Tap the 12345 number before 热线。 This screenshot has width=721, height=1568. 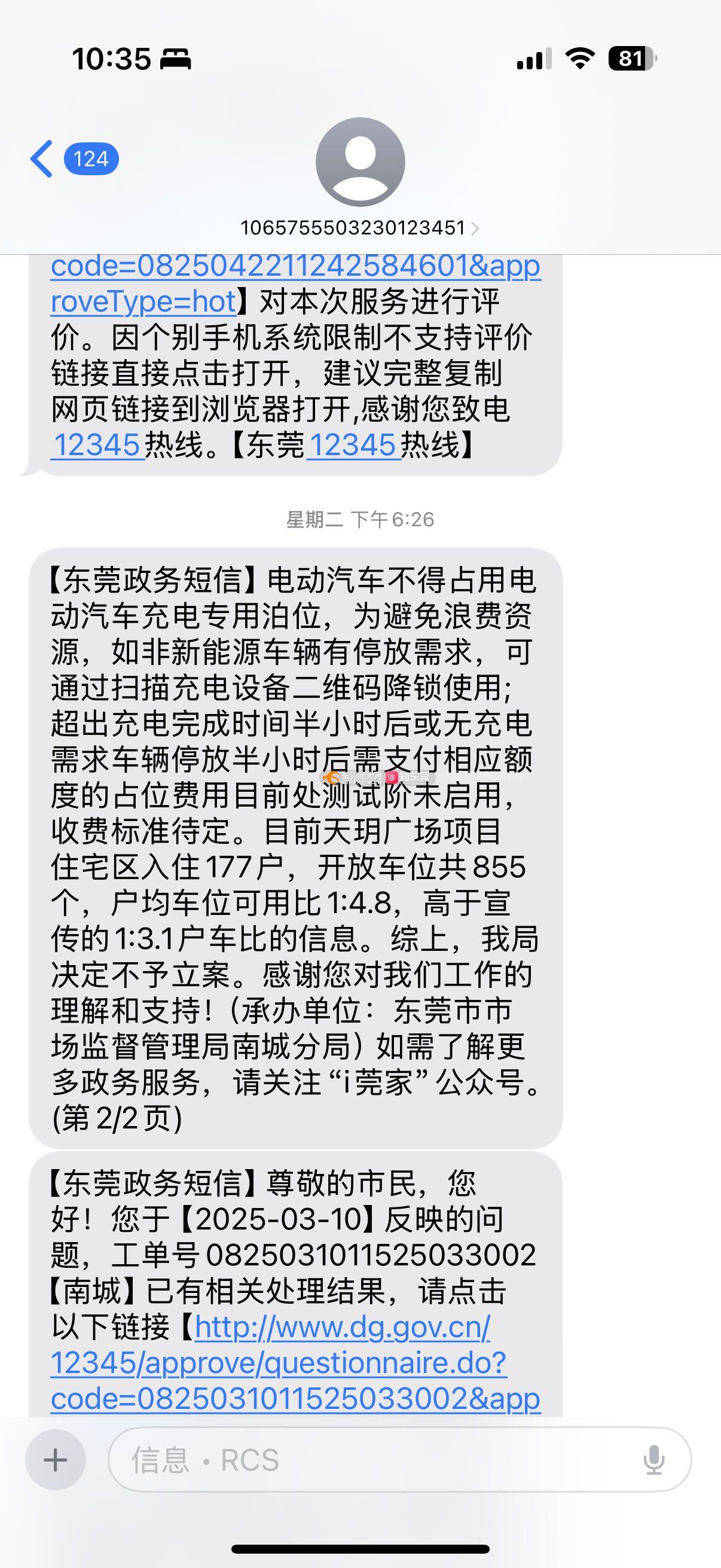(97, 445)
